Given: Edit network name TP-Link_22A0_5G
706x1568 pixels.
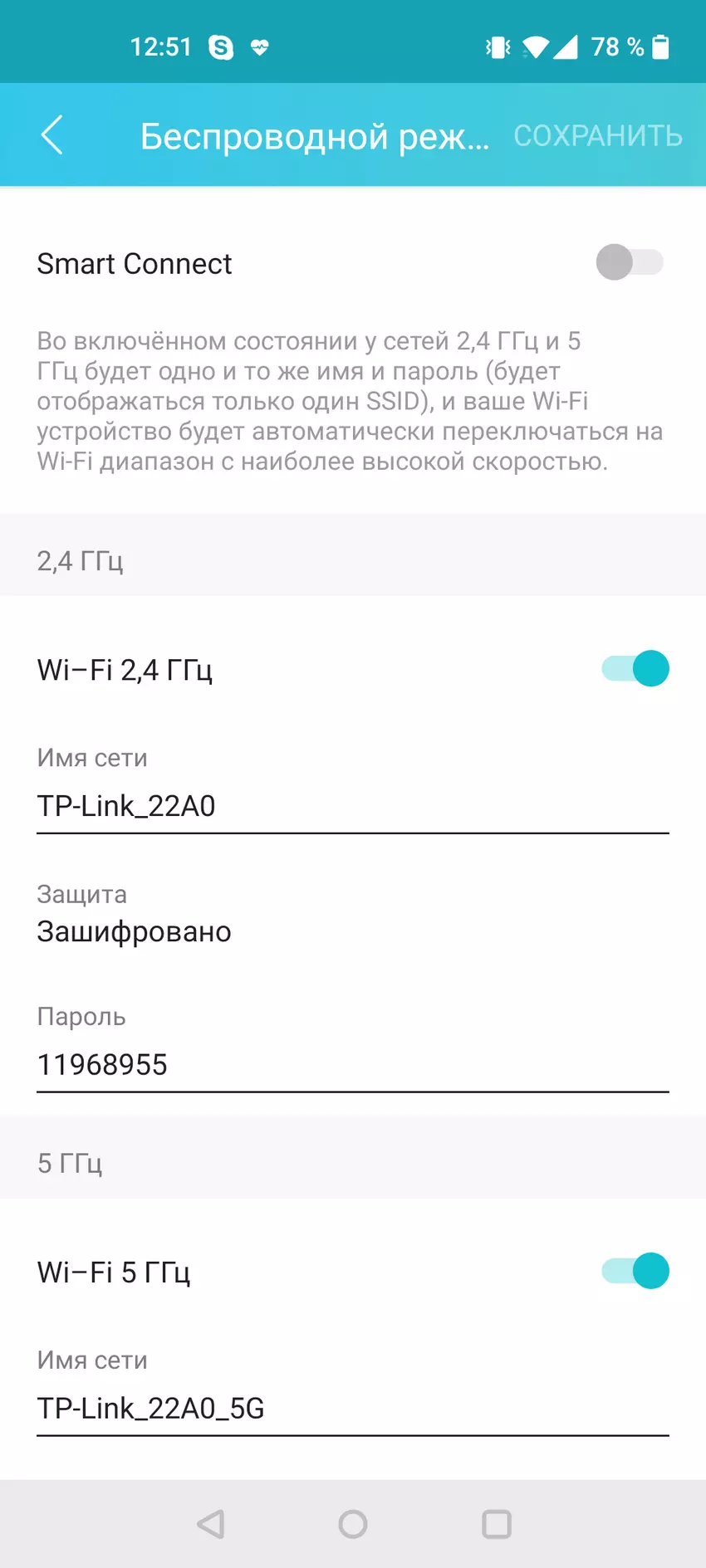Looking at the screenshot, I should (x=352, y=1409).
